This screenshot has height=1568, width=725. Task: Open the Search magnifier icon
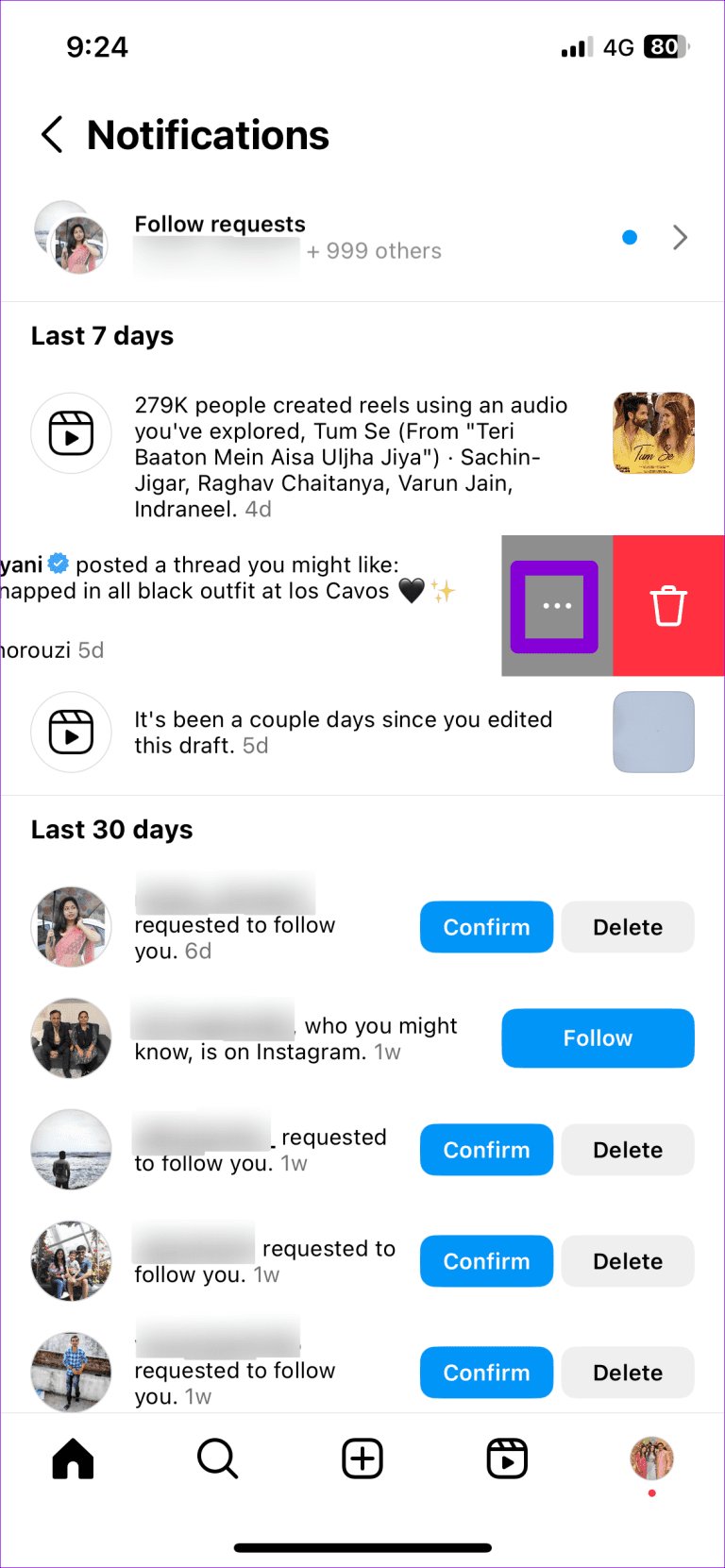point(217,1458)
